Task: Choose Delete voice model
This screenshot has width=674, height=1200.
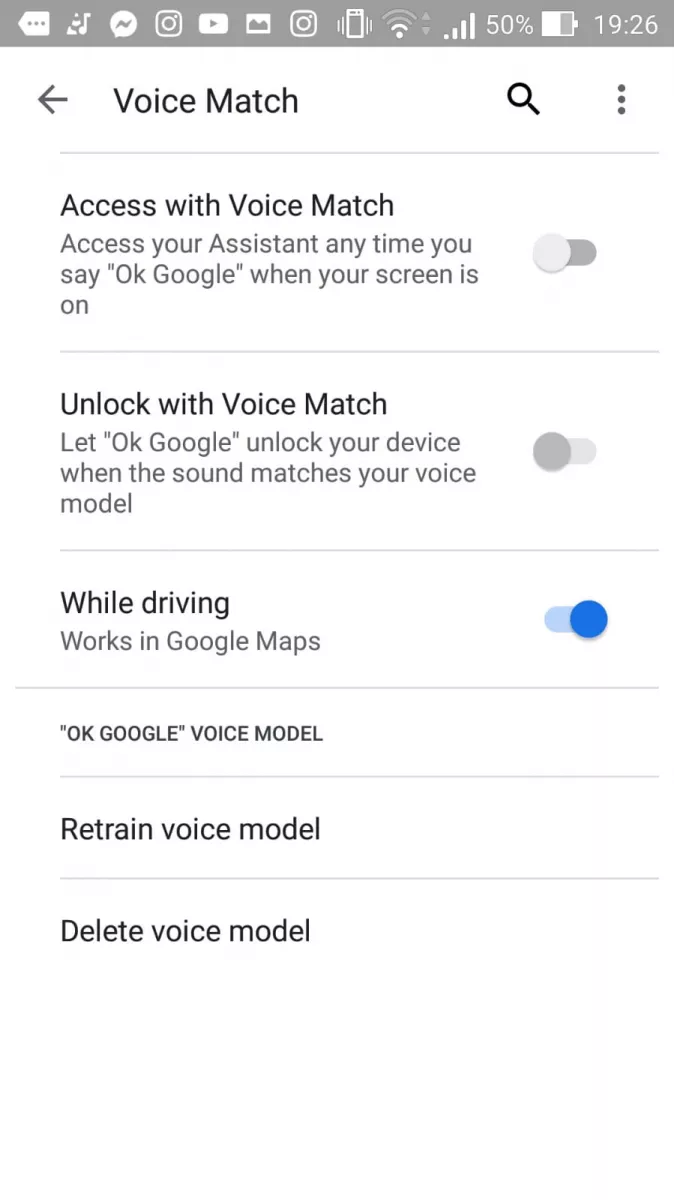Action: coord(337,930)
